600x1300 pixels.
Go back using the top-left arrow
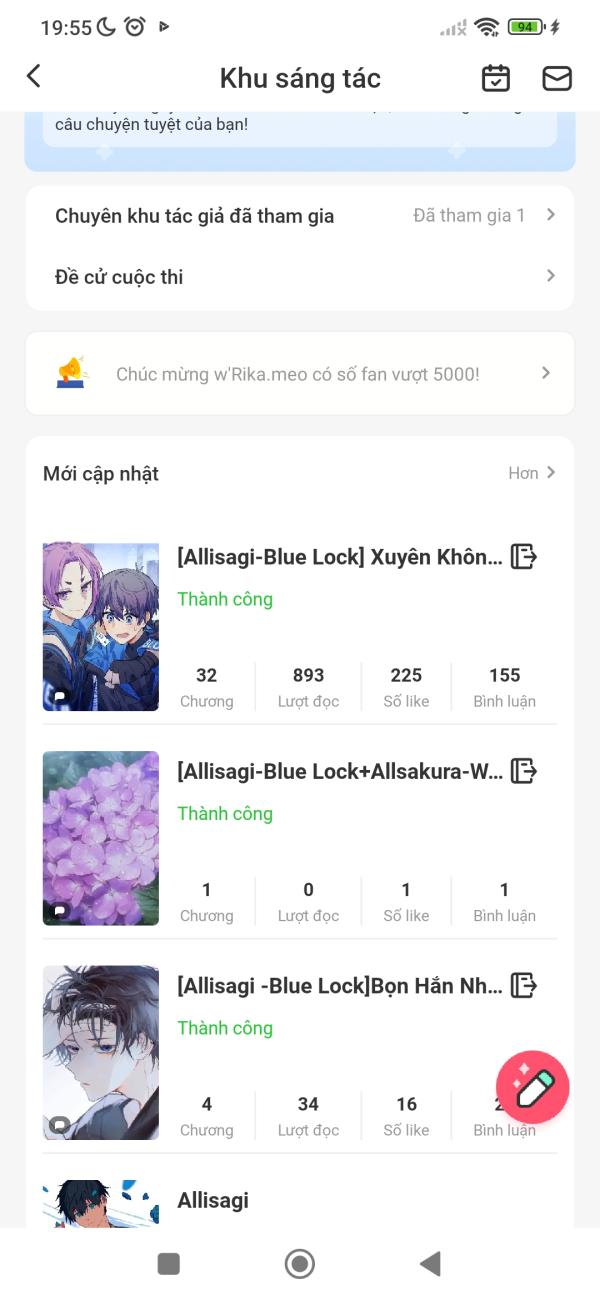pos(34,76)
